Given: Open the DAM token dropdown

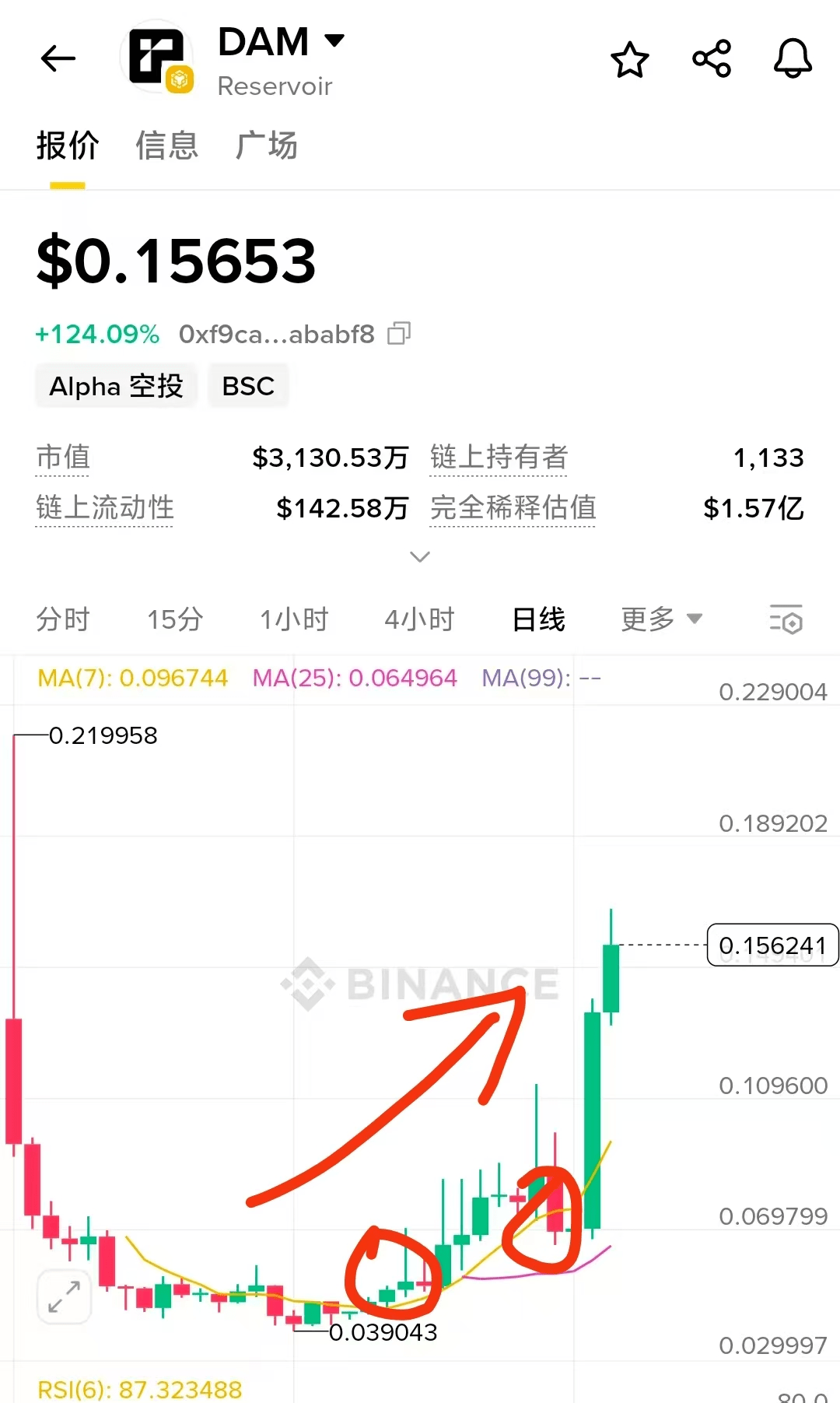Looking at the screenshot, I should tap(334, 40).
